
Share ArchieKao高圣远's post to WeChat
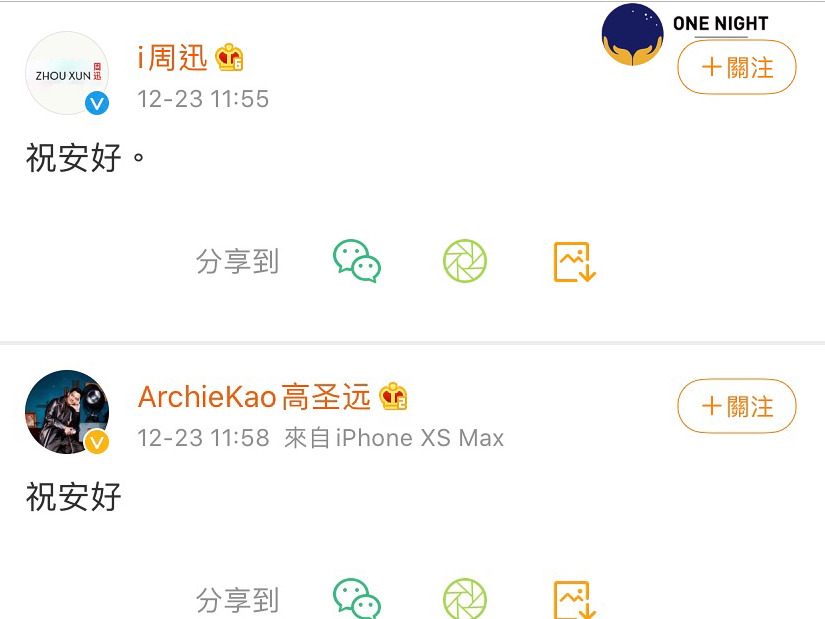[356, 598]
